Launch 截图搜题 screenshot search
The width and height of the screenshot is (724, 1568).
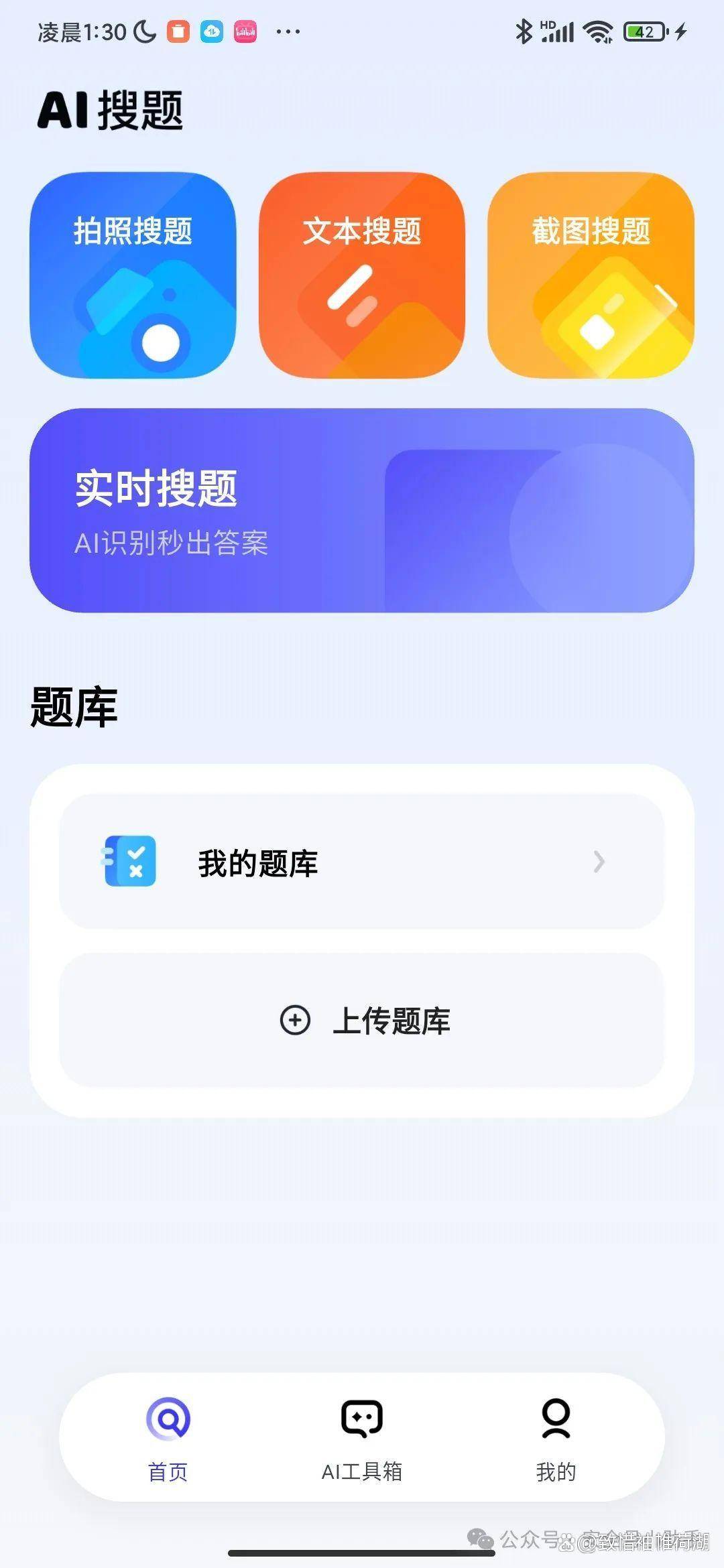click(x=591, y=275)
